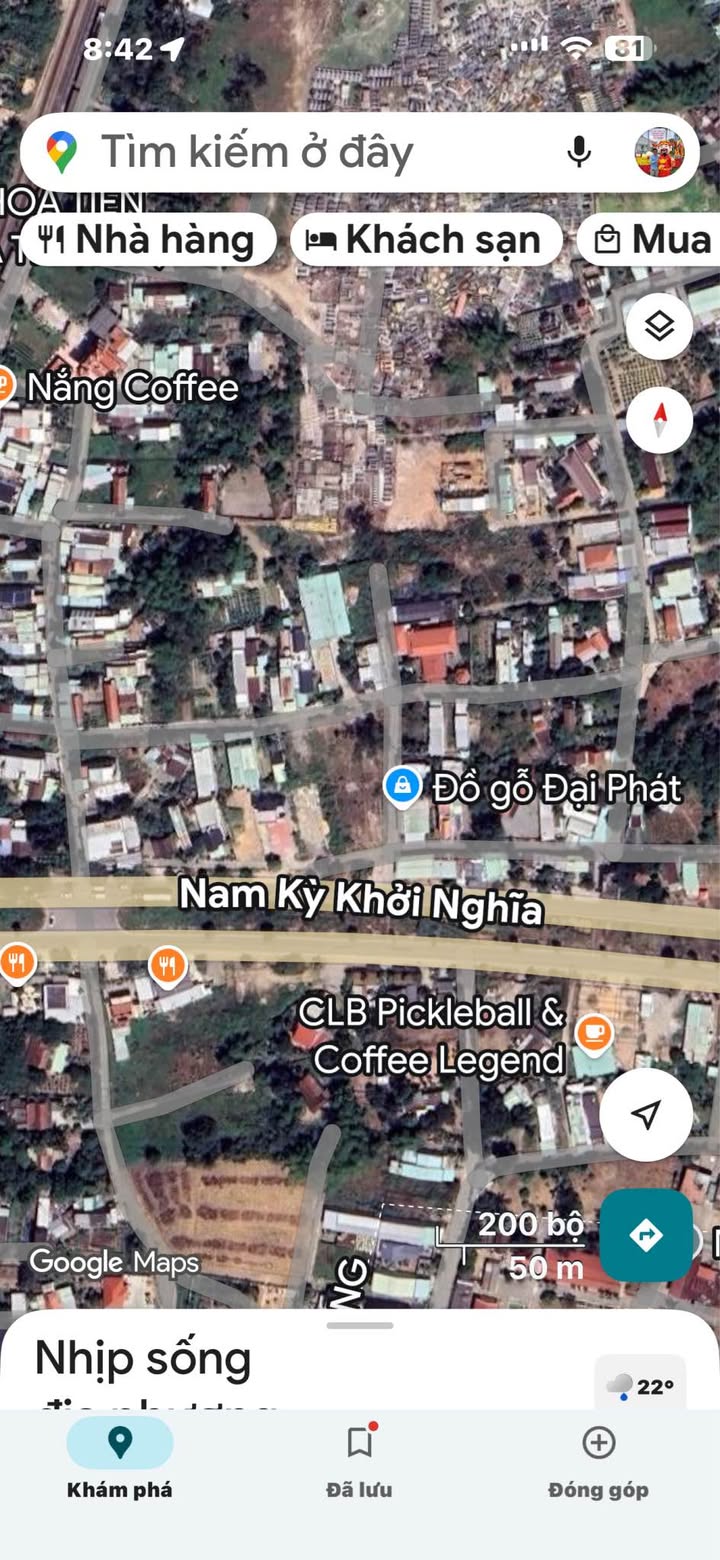Open the account profile avatar
Image resolution: width=720 pixels, height=1560 pixels.
[x=660, y=152]
